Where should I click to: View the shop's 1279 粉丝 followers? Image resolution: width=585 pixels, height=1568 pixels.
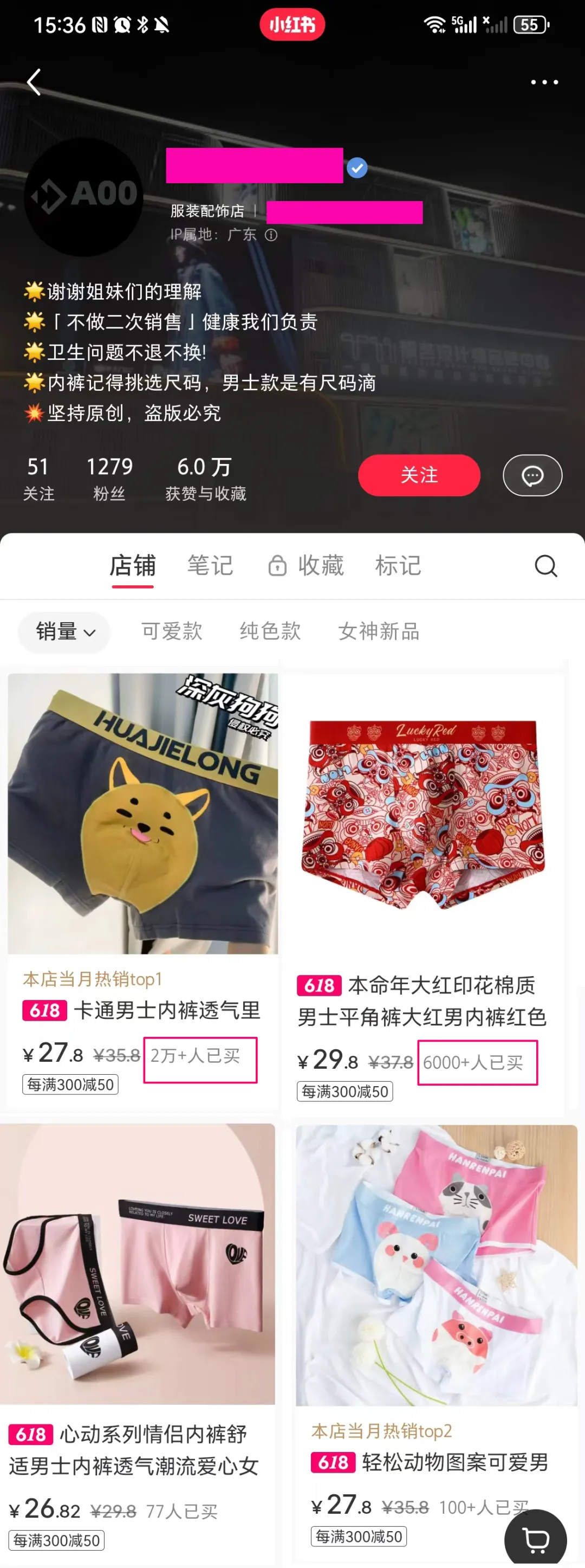pyautogui.click(x=109, y=479)
